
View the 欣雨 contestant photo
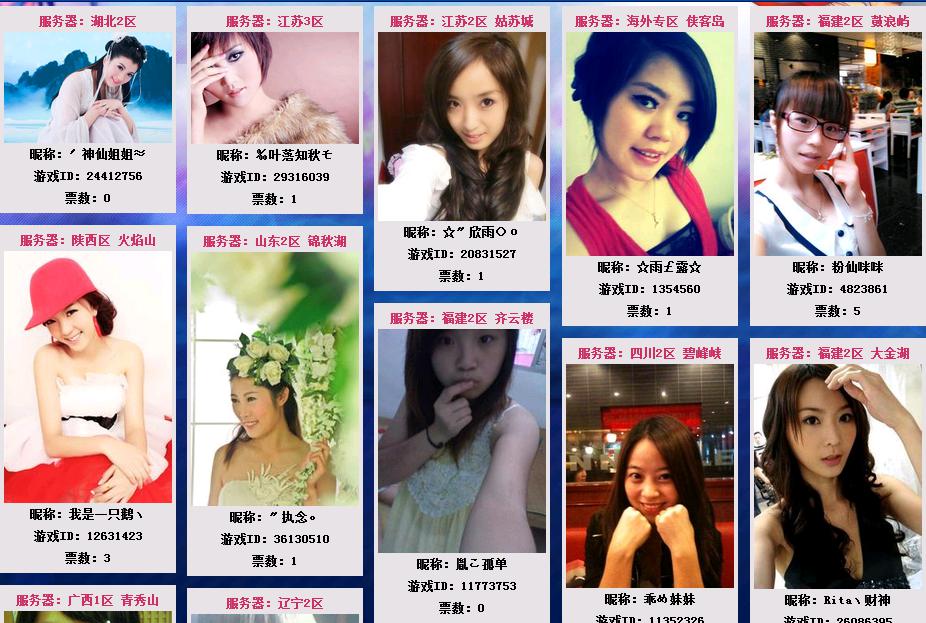pyautogui.click(x=461, y=126)
